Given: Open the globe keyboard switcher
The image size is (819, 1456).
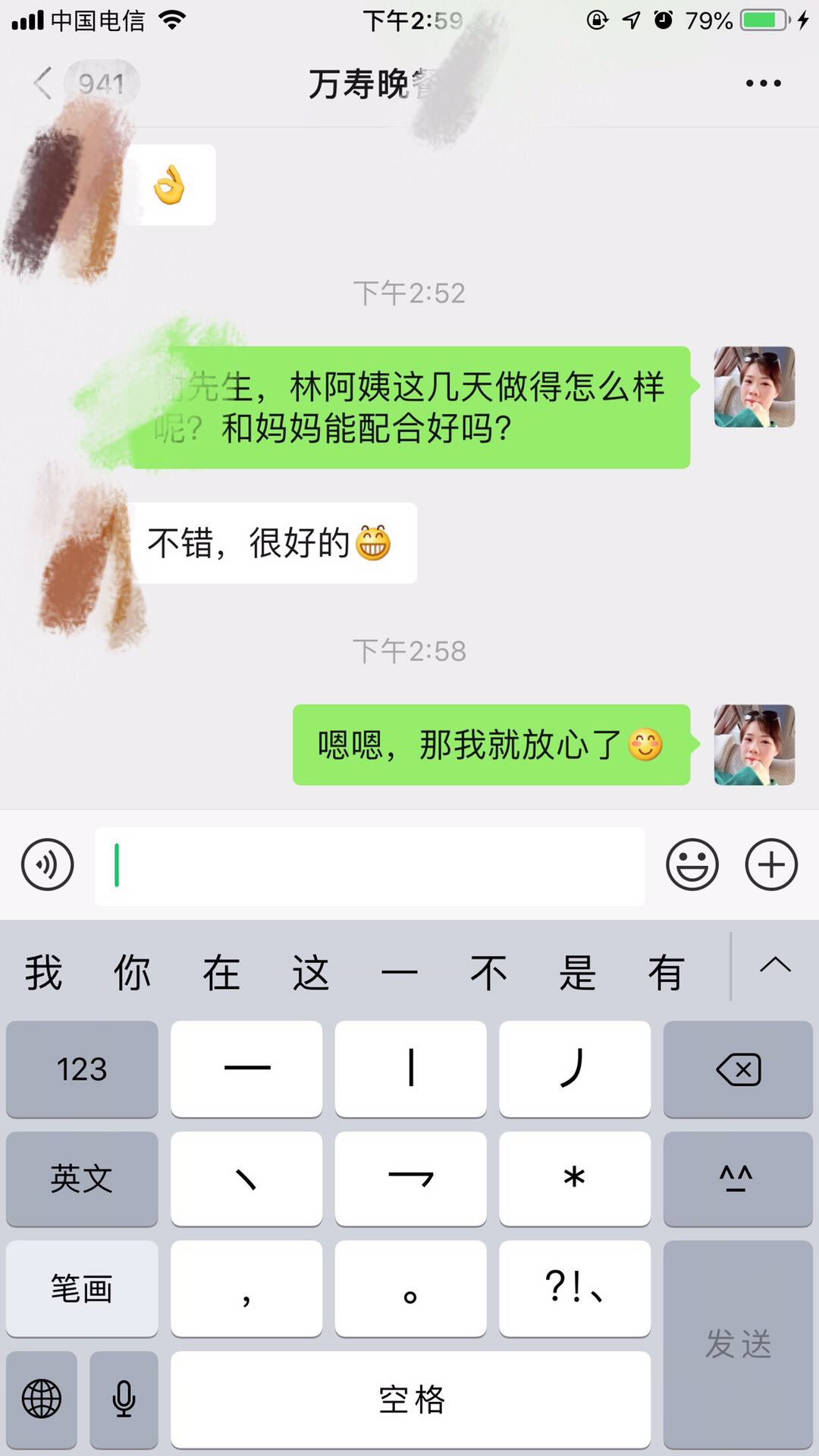Looking at the screenshot, I should click(42, 1399).
